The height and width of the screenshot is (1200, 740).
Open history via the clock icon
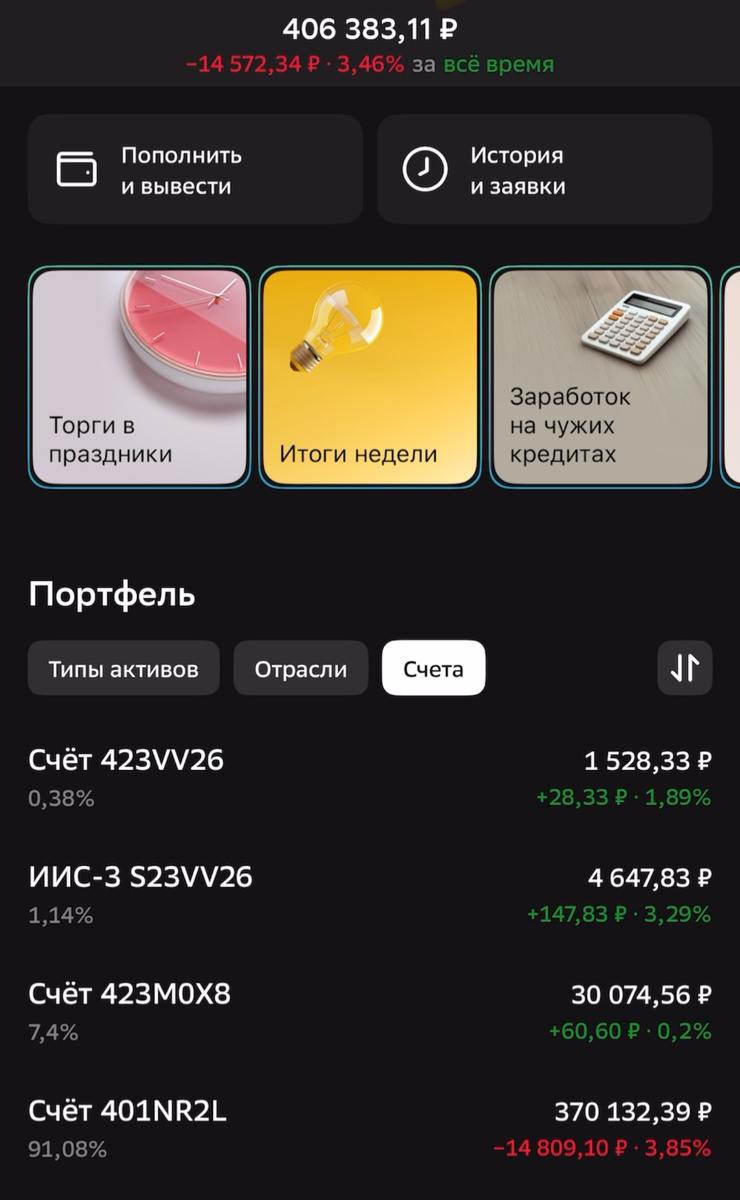[425, 168]
